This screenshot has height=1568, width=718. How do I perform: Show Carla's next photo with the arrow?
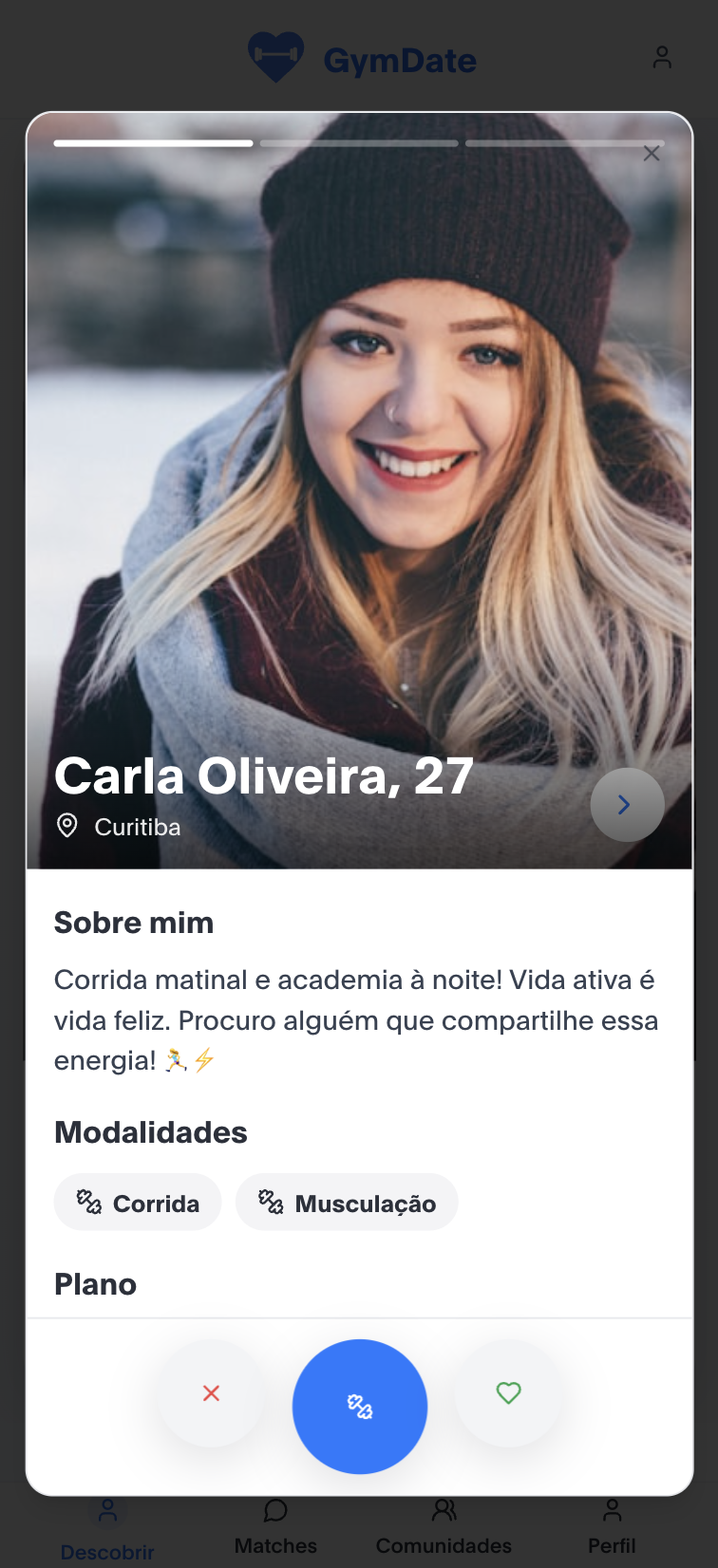[x=627, y=805]
